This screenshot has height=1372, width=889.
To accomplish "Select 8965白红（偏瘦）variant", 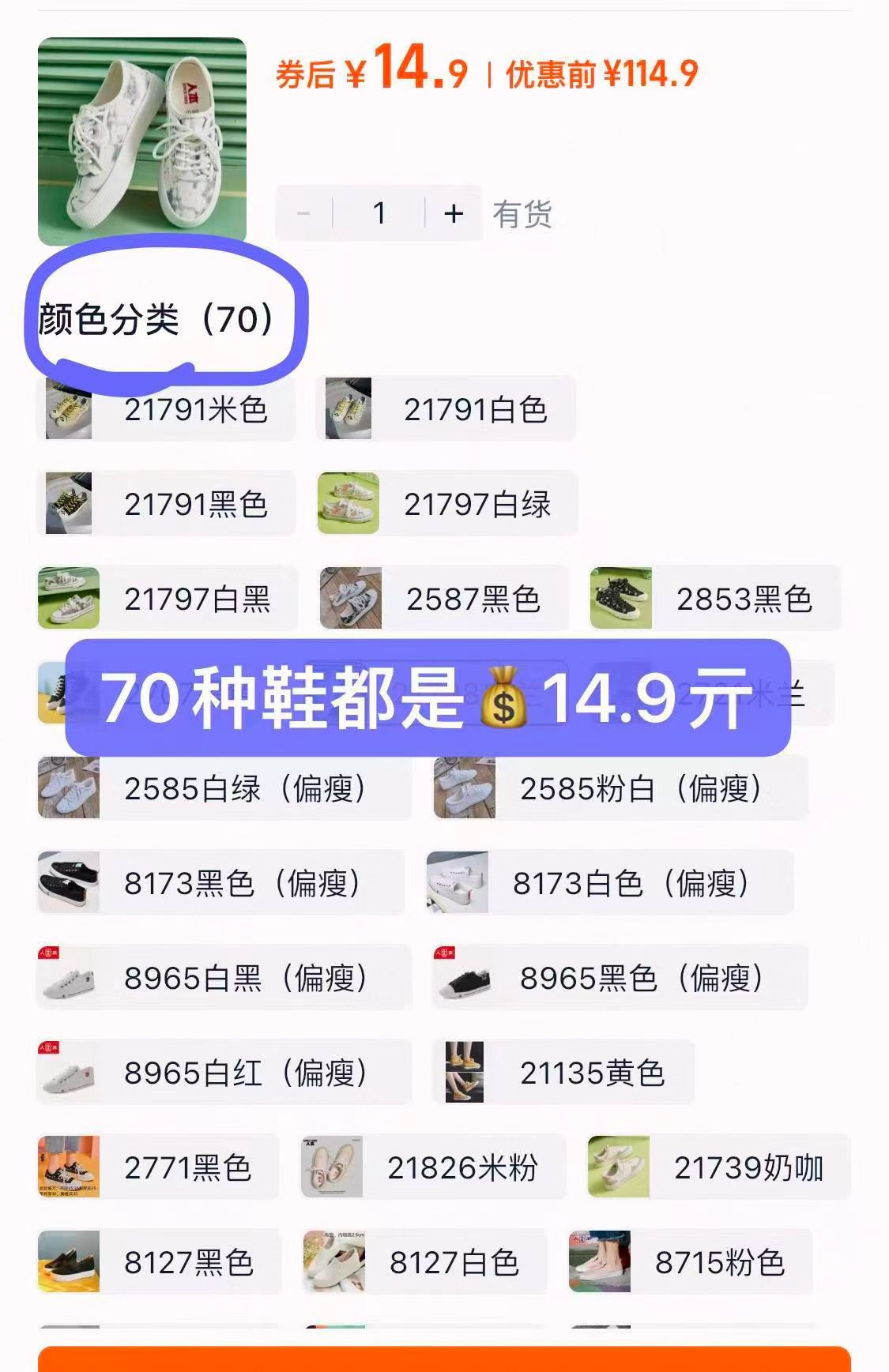I will tap(224, 1073).
